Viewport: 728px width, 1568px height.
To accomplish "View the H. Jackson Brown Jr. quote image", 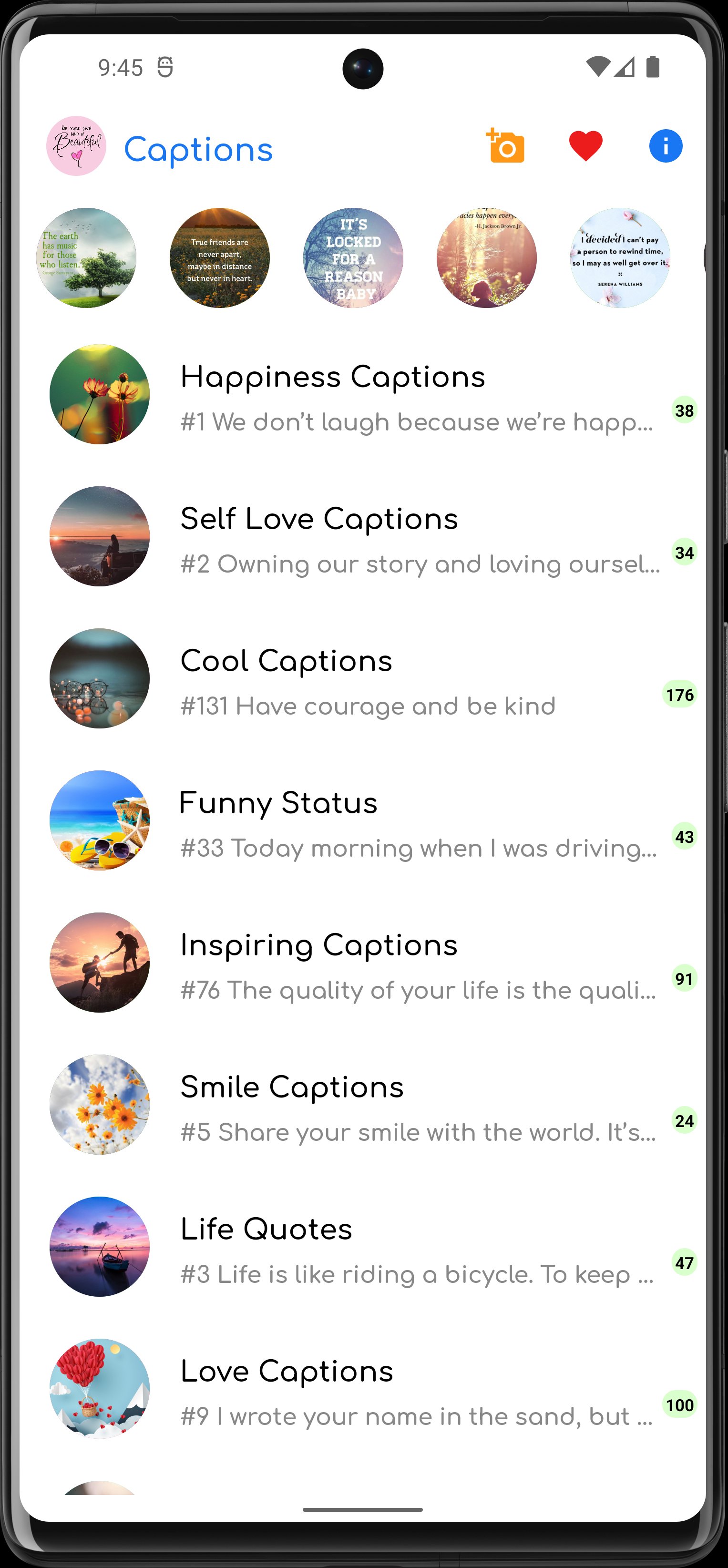I will click(x=486, y=258).
